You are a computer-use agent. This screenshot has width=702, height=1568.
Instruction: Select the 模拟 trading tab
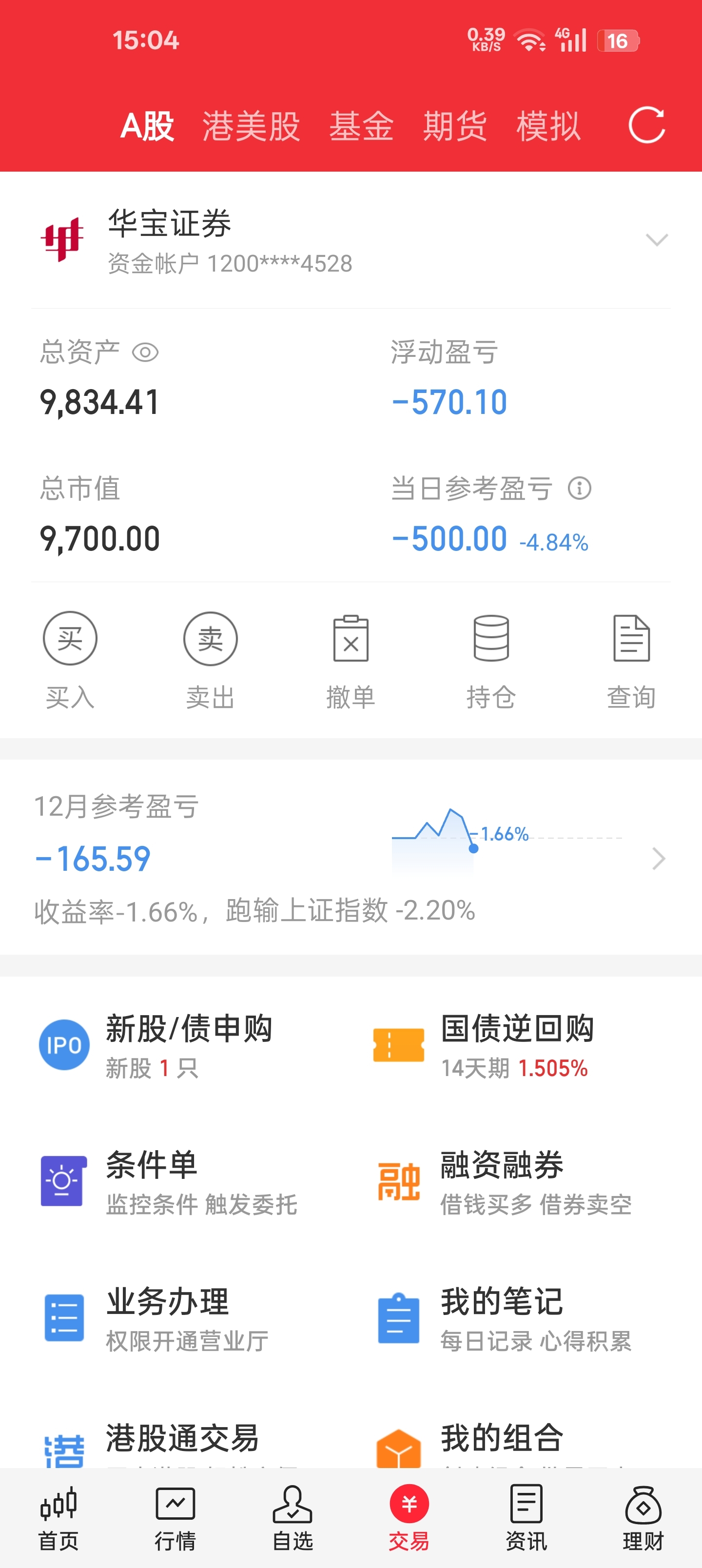tap(548, 126)
